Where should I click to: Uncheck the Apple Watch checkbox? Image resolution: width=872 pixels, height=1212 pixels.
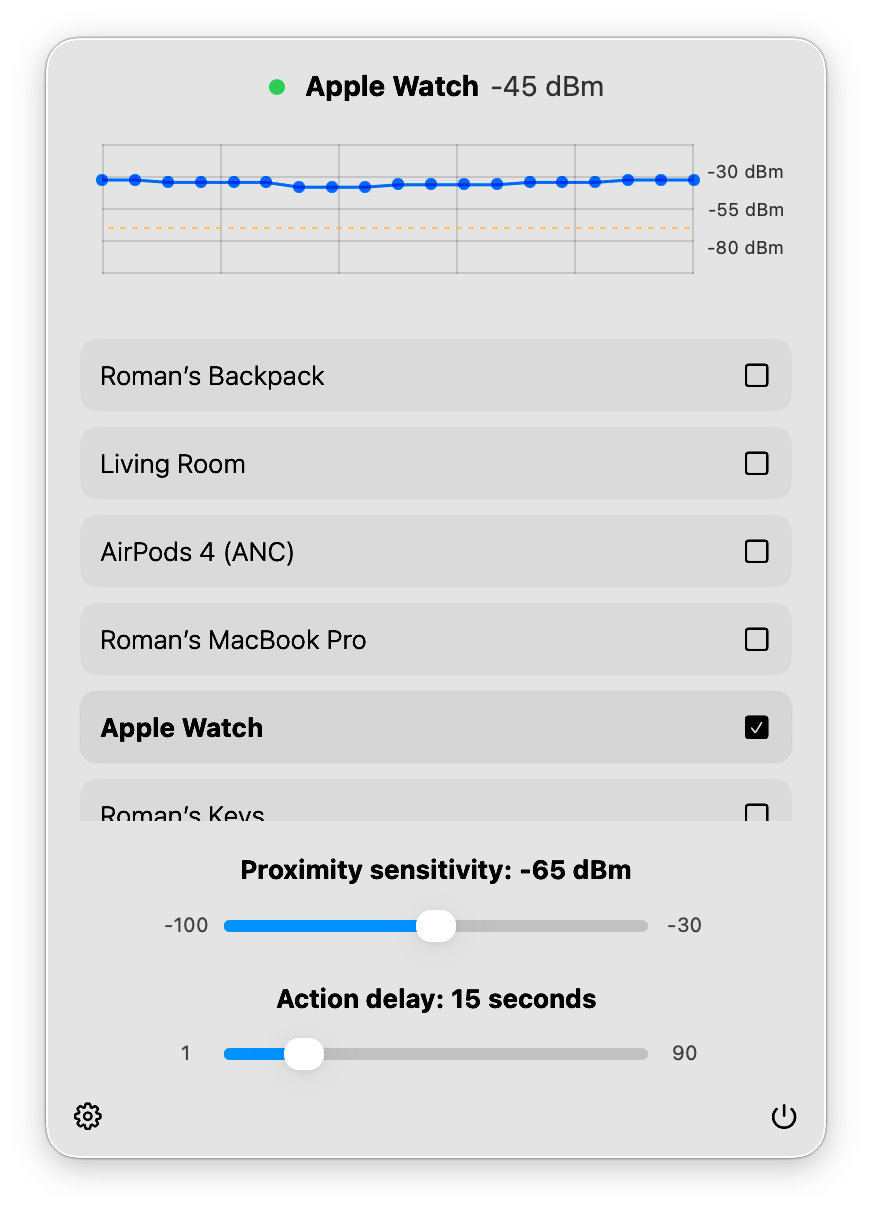pyautogui.click(x=757, y=728)
